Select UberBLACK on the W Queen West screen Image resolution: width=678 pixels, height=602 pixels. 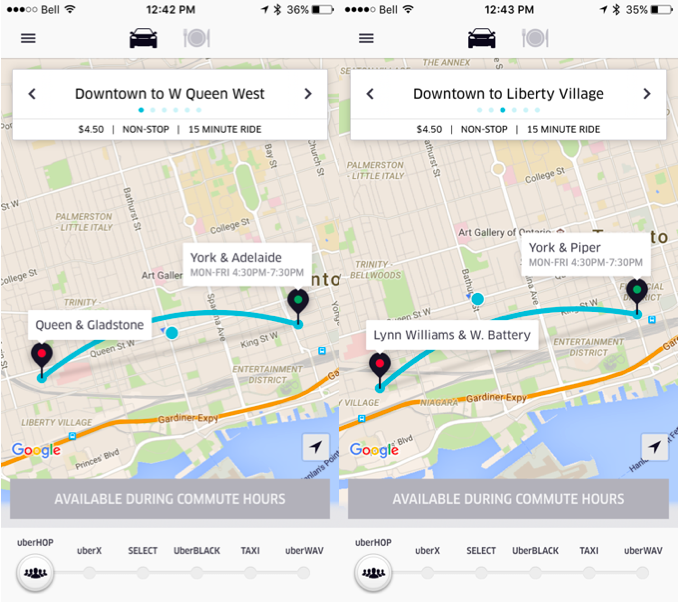point(196,573)
